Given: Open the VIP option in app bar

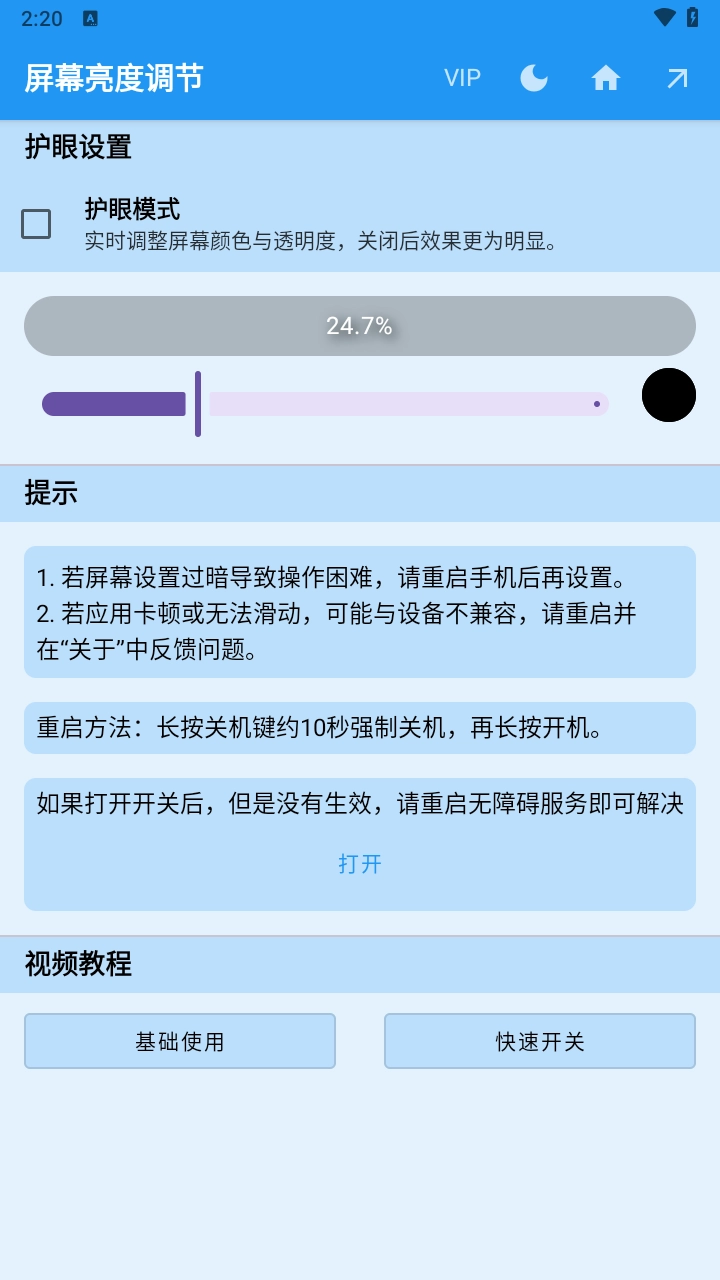Looking at the screenshot, I should tap(462, 78).
